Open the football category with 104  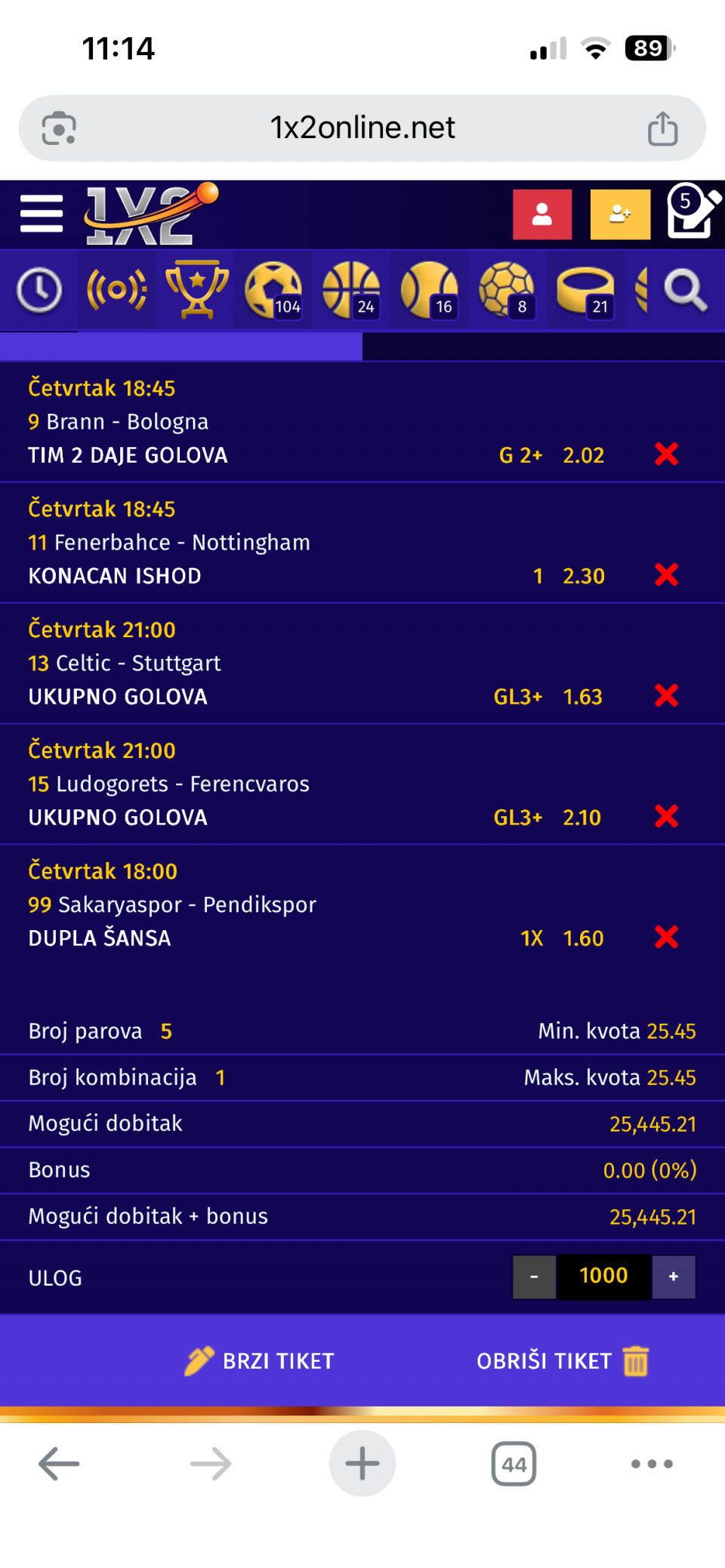273,290
